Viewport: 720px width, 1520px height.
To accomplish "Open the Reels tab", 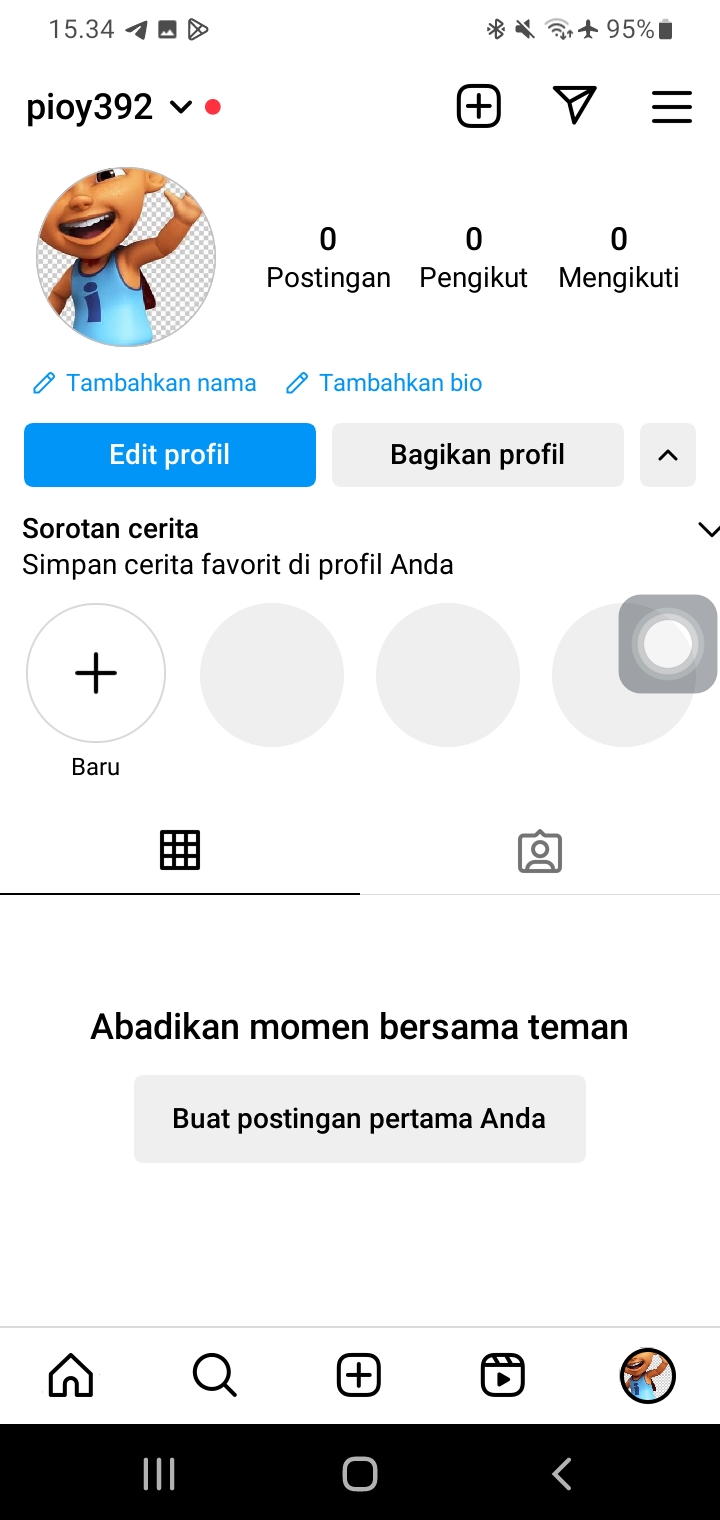I will coord(502,1376).
